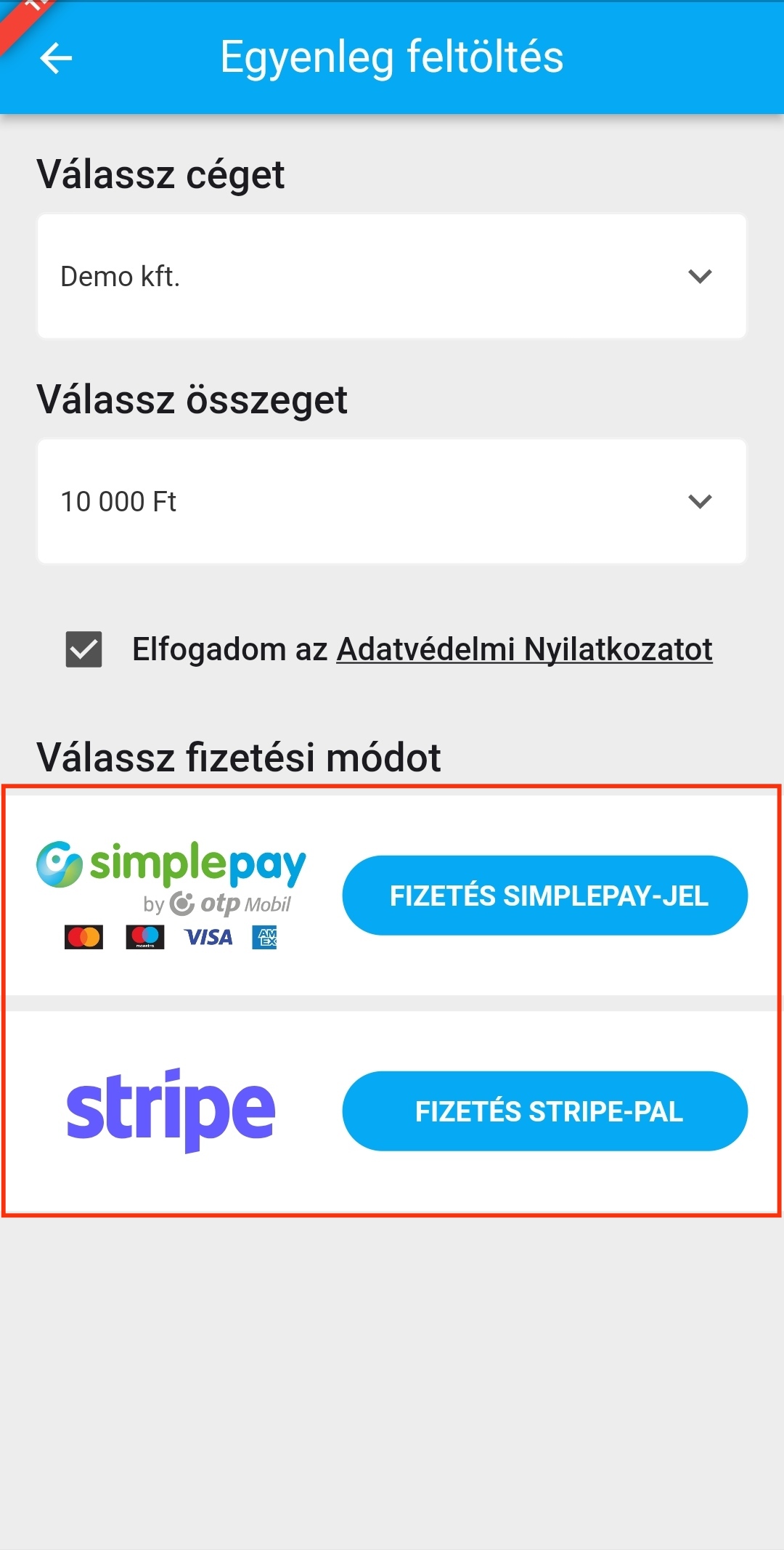Open the Adatvédelmi Nyilatkozatot link
784x1550 pixels.
tap(524, 649)
